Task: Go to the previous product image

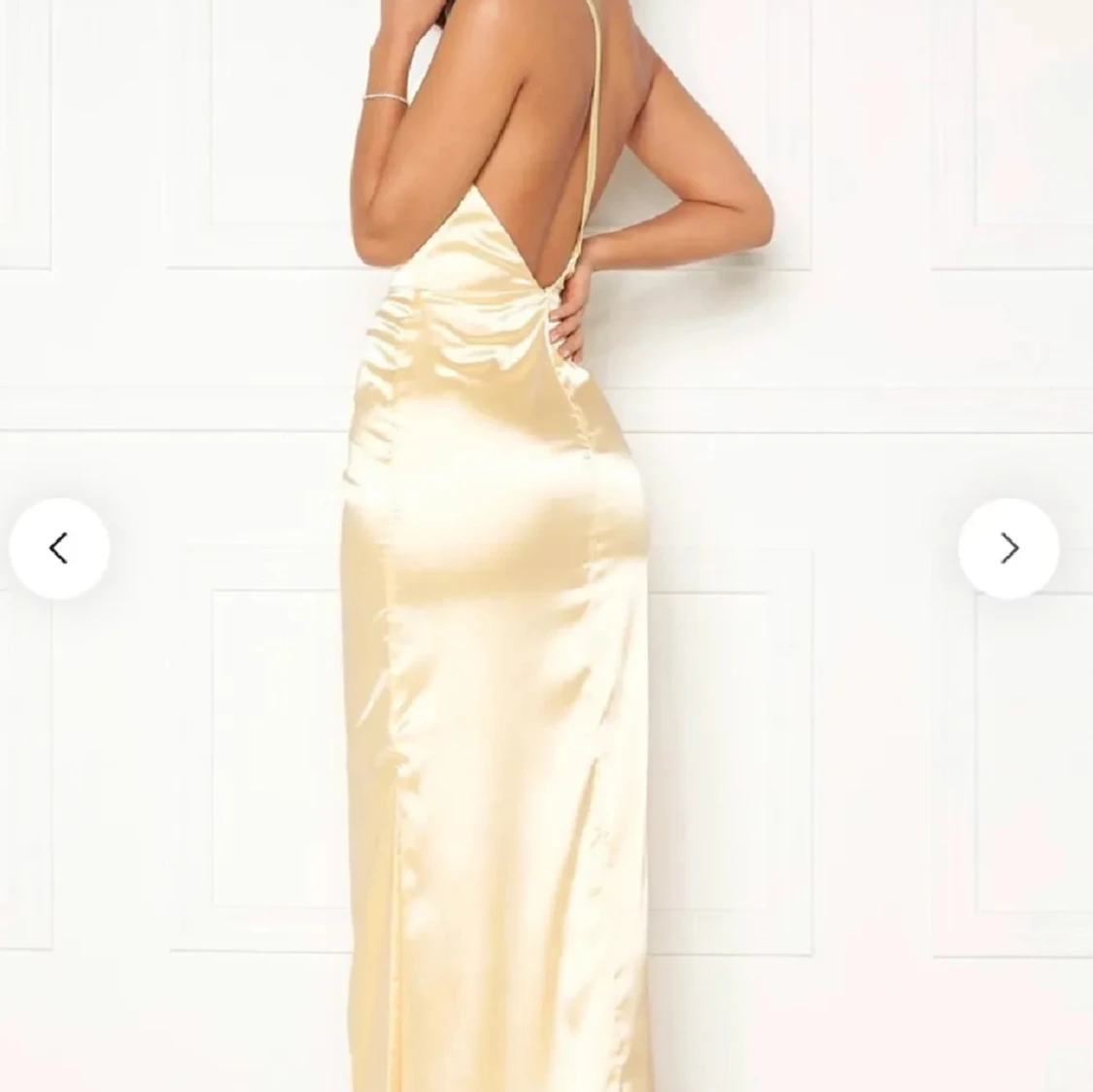Action: tap(59, 549)
